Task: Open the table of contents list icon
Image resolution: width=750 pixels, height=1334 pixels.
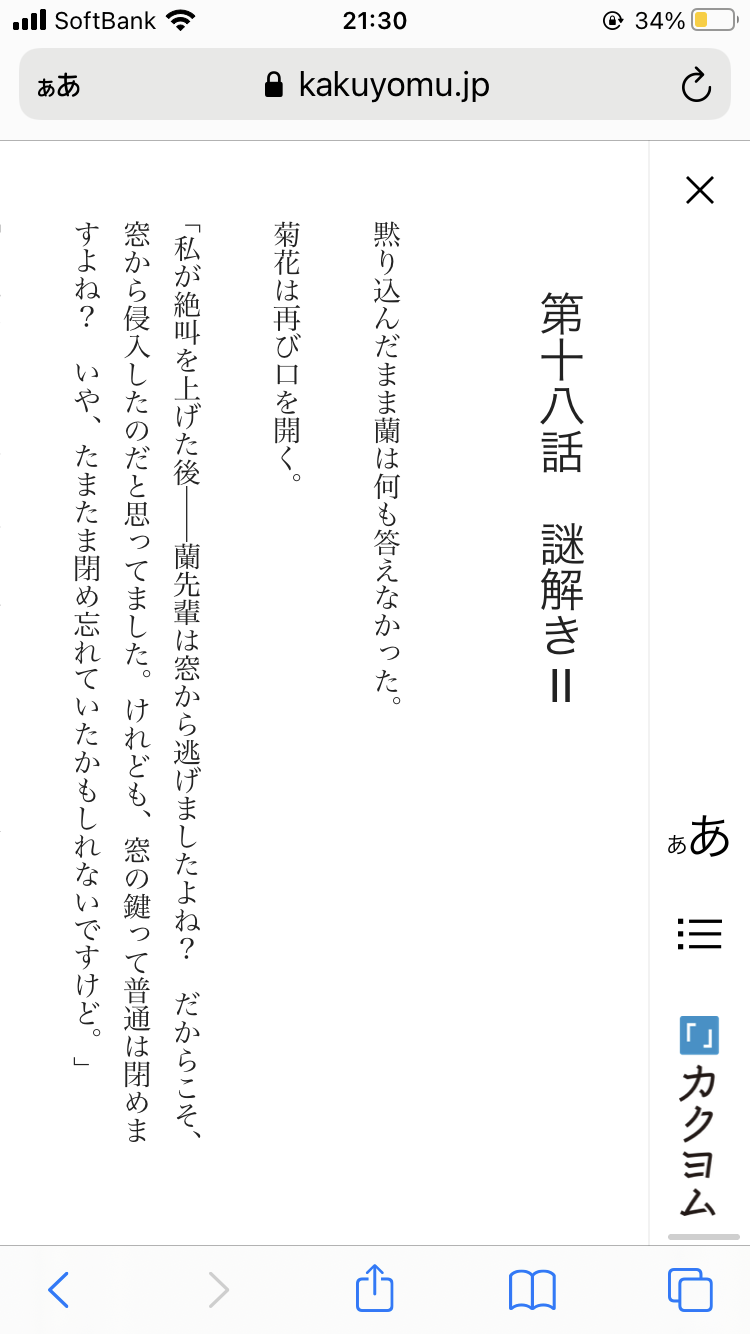Action: pyautogui.click(x=699, y=933)
